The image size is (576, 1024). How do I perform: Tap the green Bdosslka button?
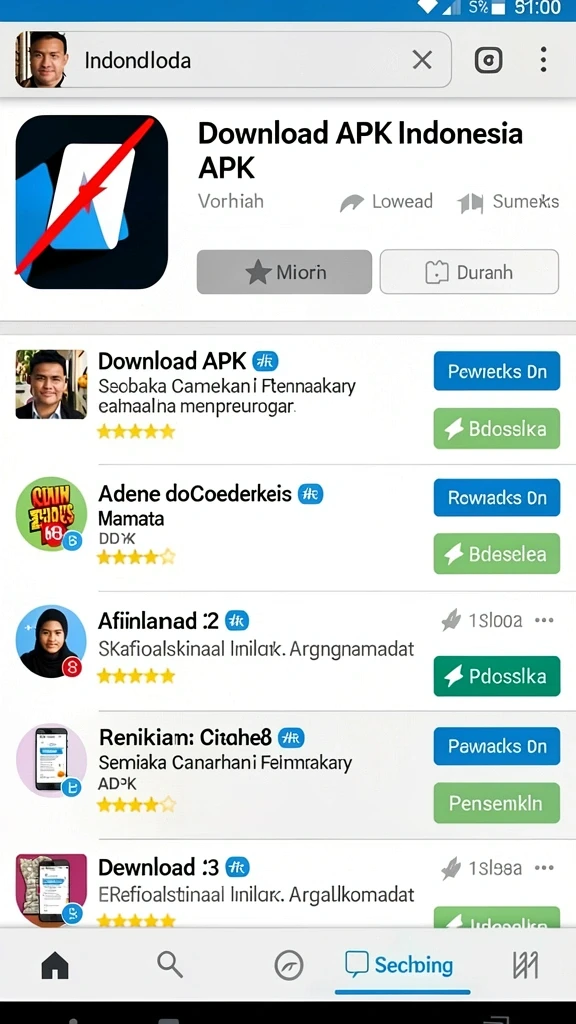coord(496,428)
